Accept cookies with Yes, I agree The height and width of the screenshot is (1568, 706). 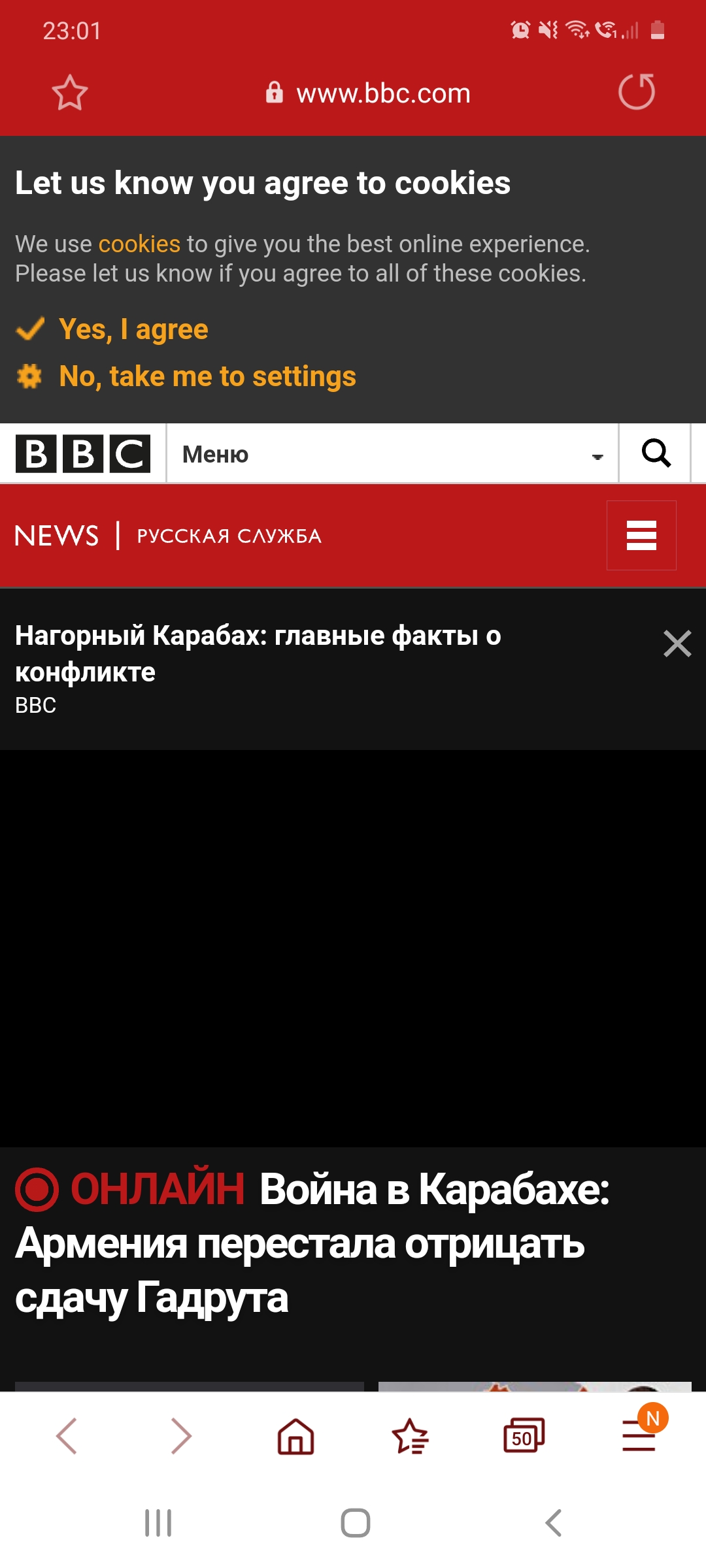133,329
